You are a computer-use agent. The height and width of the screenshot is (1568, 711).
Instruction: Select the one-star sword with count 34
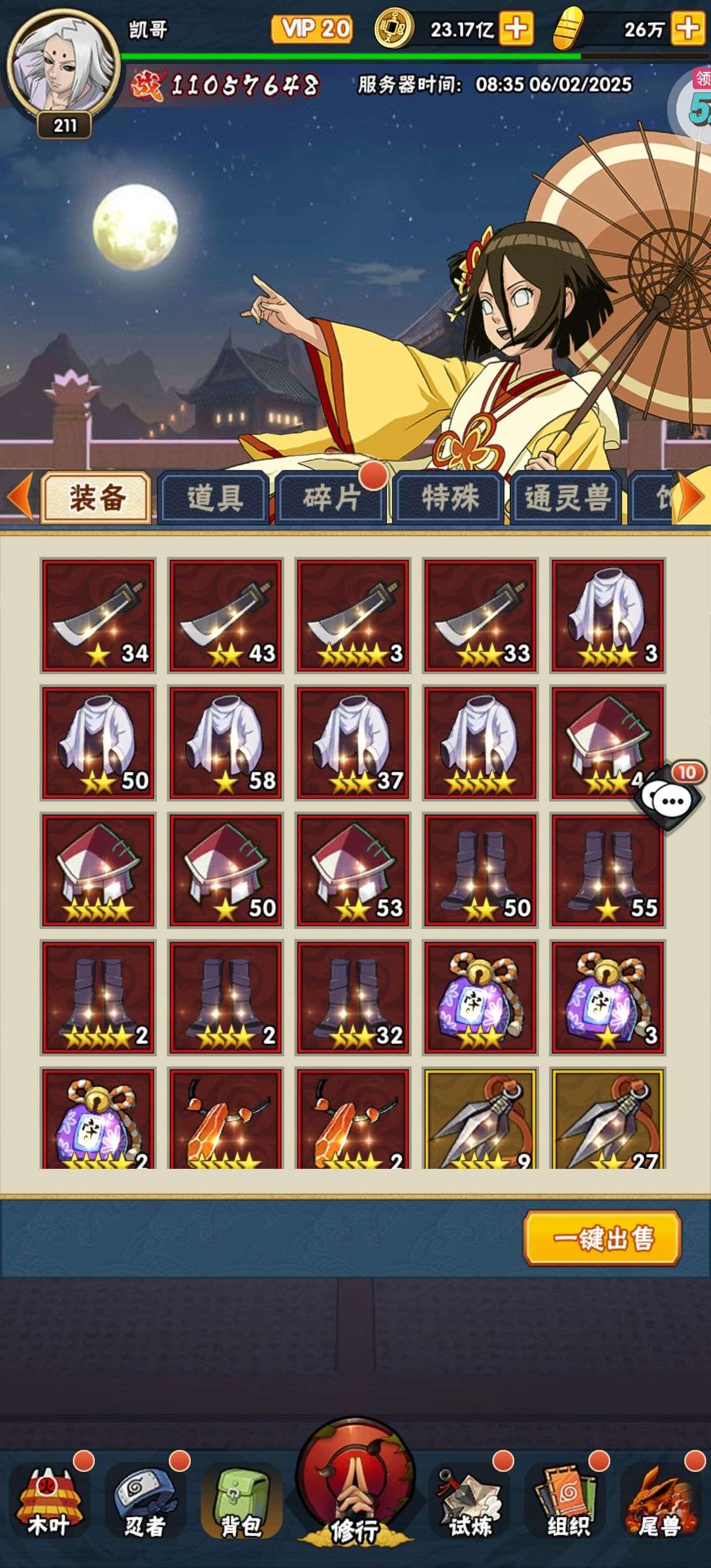[x=98, y=615]
